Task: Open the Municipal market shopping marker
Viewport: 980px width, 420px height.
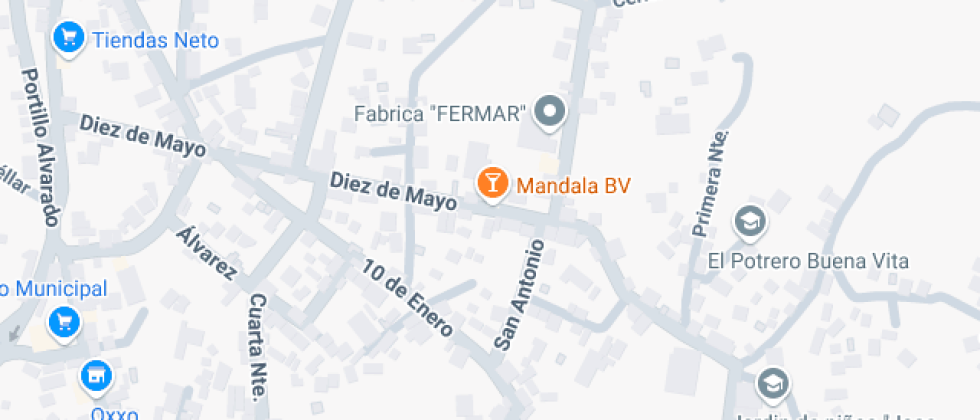Action: 65,323
